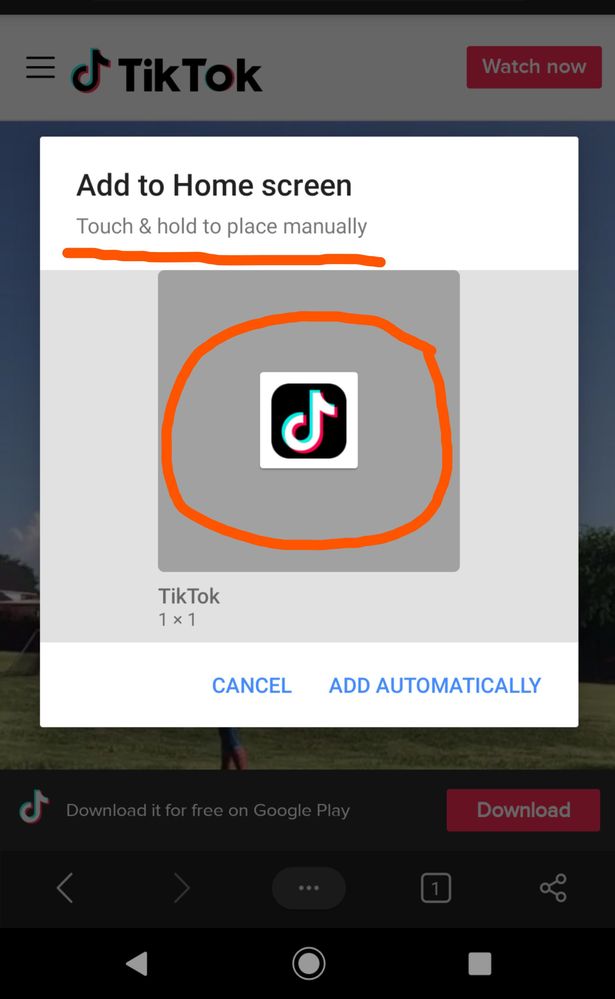Image resolution: width=615 pixels, height=999 pixels.
Task: Tap Download in the Google Play banner
Action: pyautogui.click(x=523, y=810)
